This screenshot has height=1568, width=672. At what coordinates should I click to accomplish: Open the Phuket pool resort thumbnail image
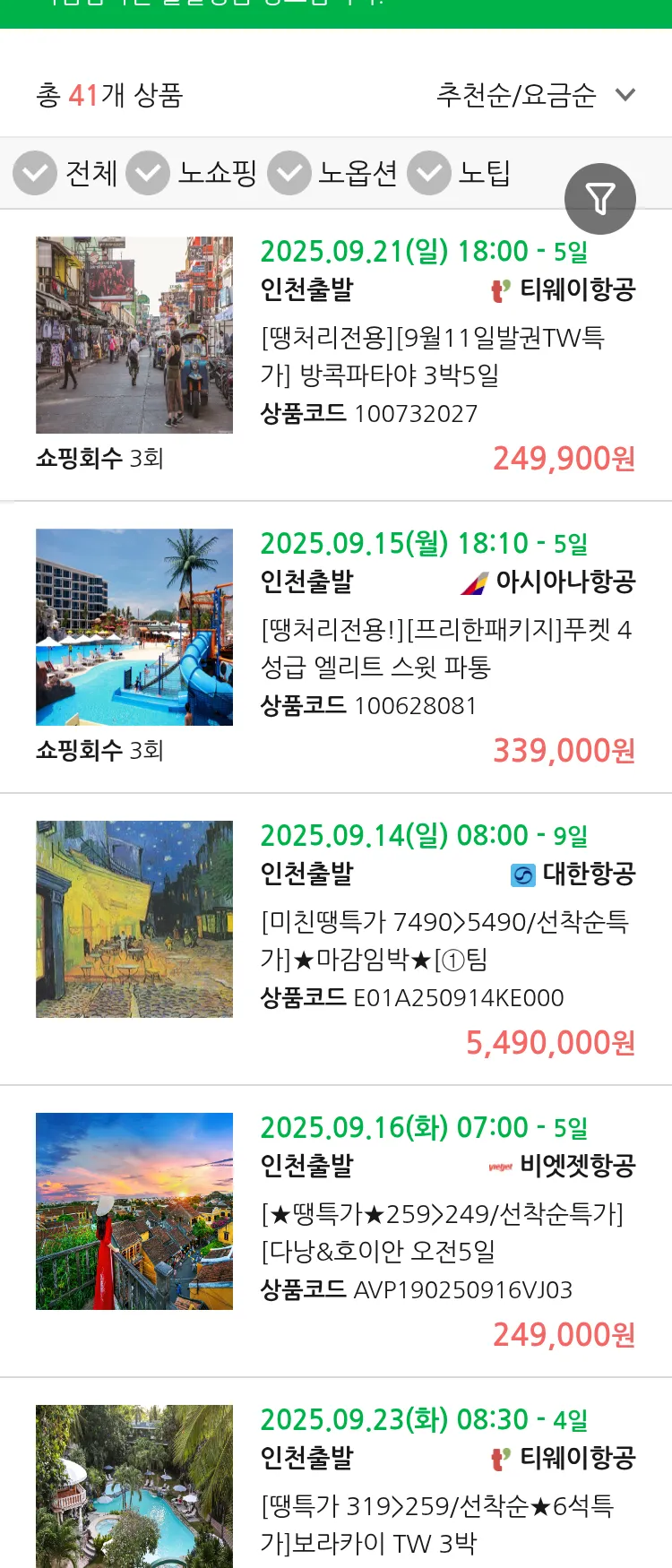[x=134, y=627]
